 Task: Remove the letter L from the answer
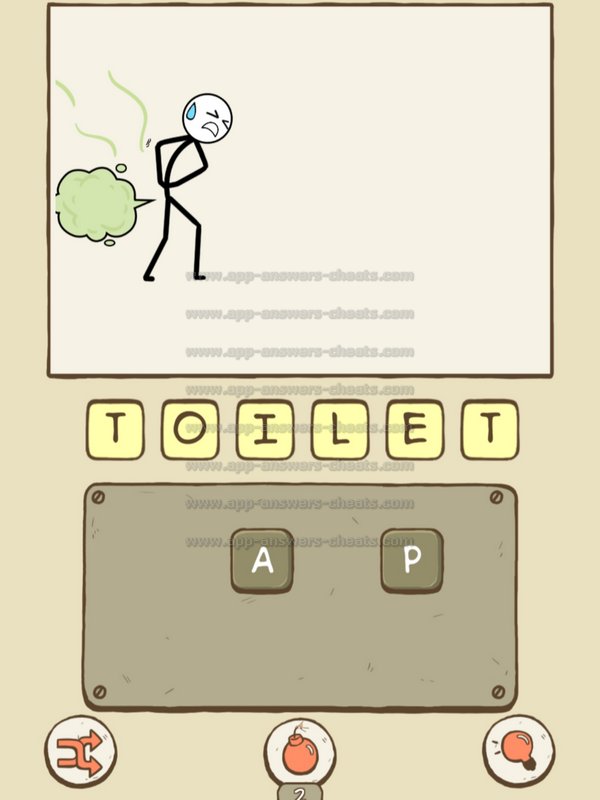point(340,430)
